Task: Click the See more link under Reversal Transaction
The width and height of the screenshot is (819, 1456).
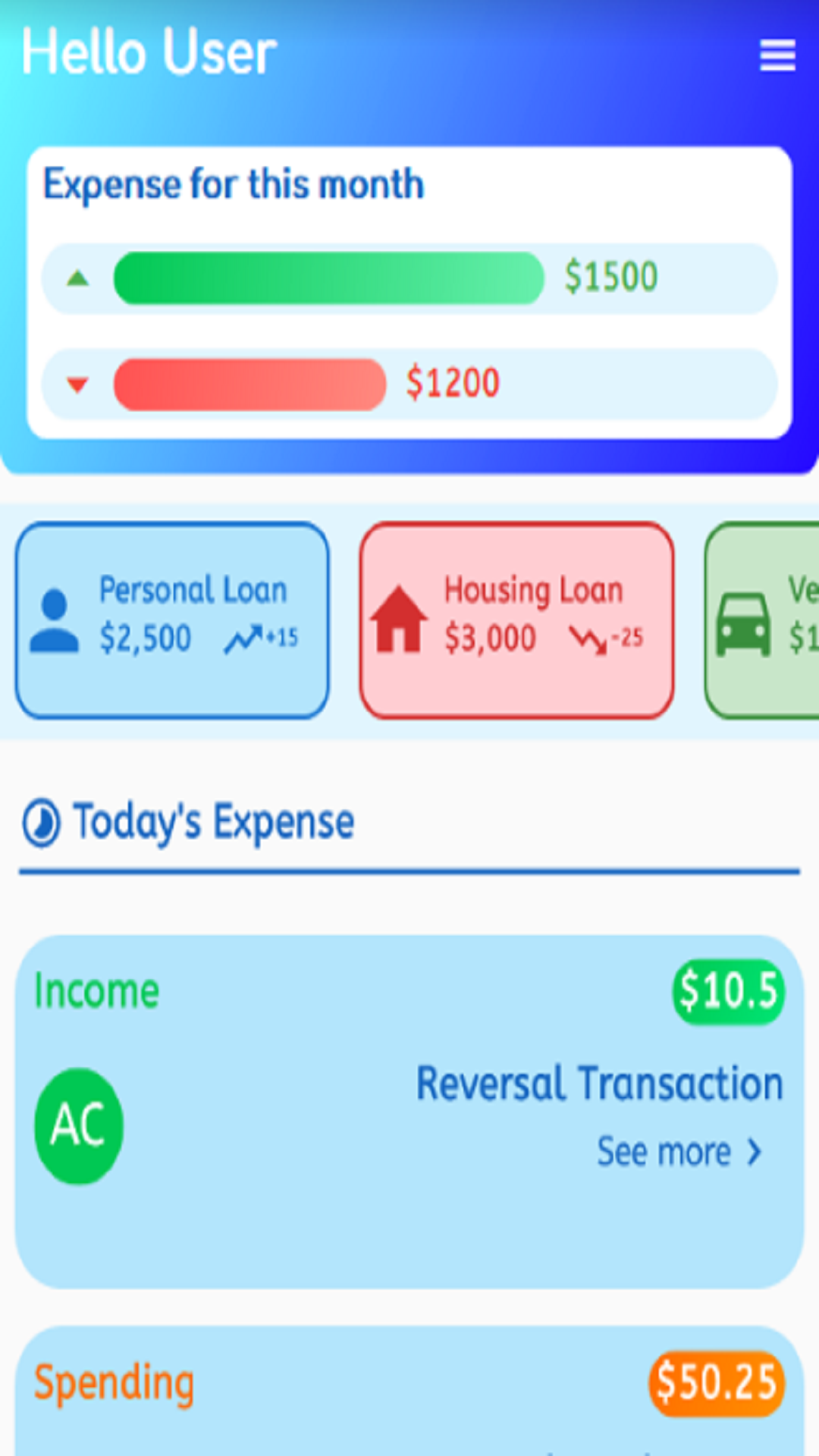Action: click(664, 1152)
